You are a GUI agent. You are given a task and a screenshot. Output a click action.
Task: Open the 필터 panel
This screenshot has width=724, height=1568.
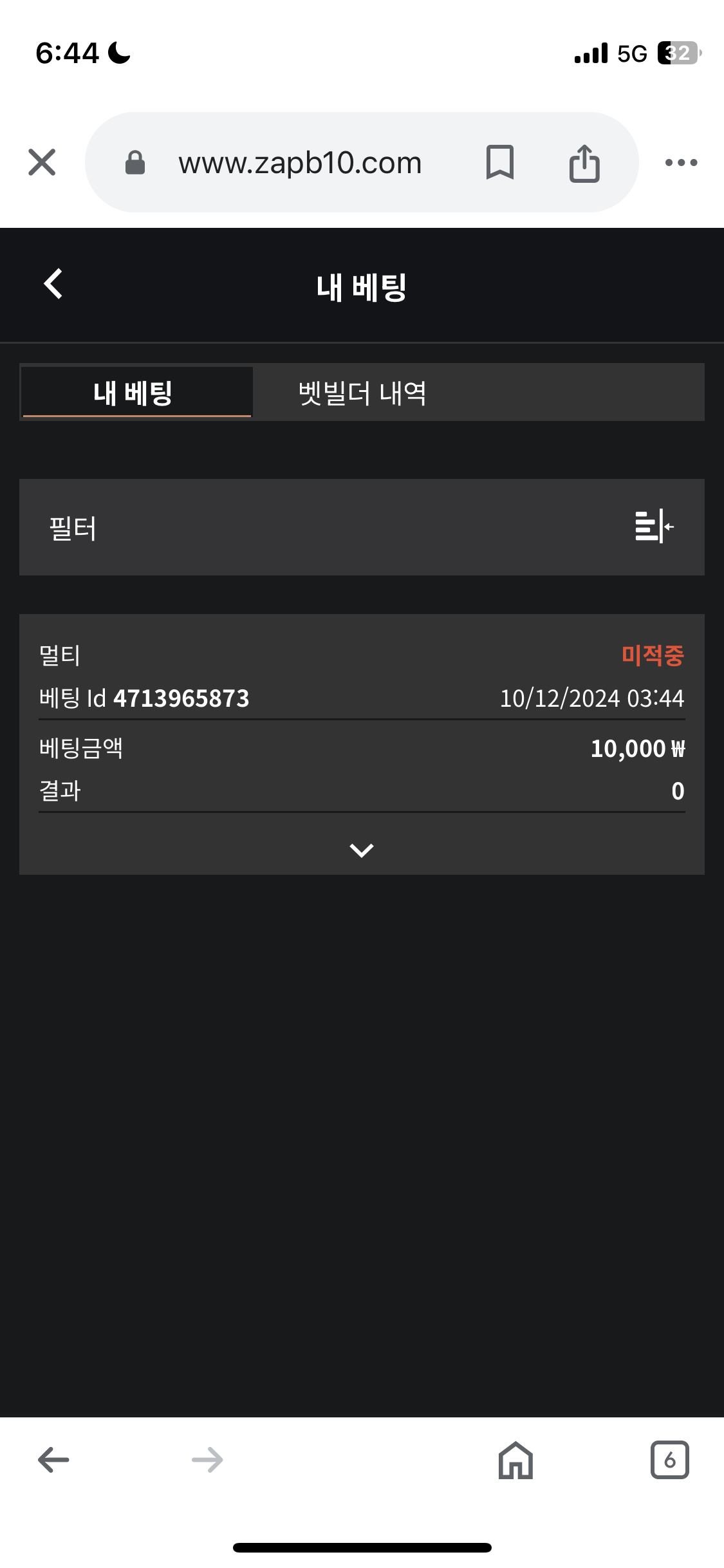point(654,527)
